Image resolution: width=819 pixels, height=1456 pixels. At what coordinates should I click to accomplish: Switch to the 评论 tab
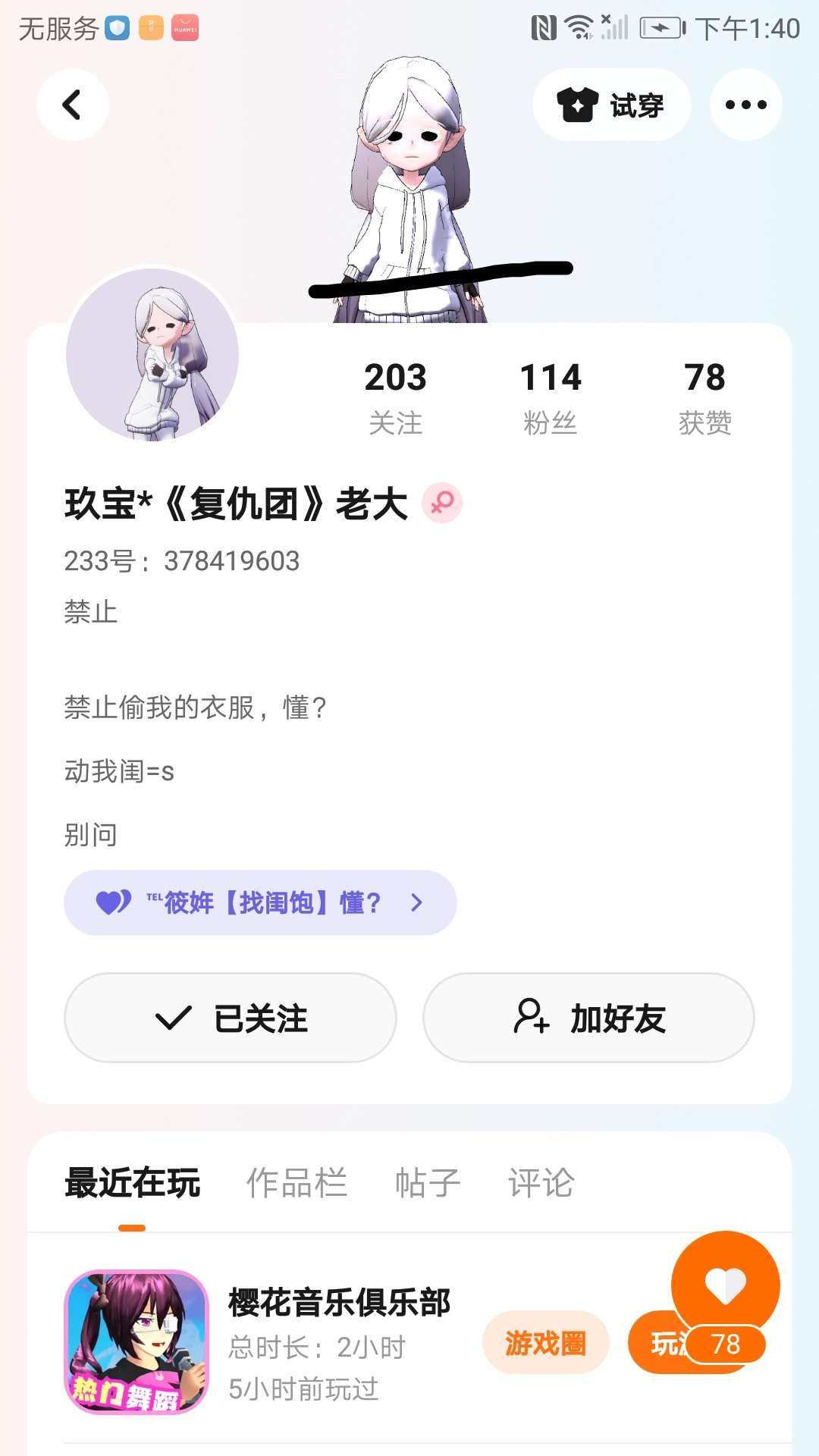[541, 1183]
